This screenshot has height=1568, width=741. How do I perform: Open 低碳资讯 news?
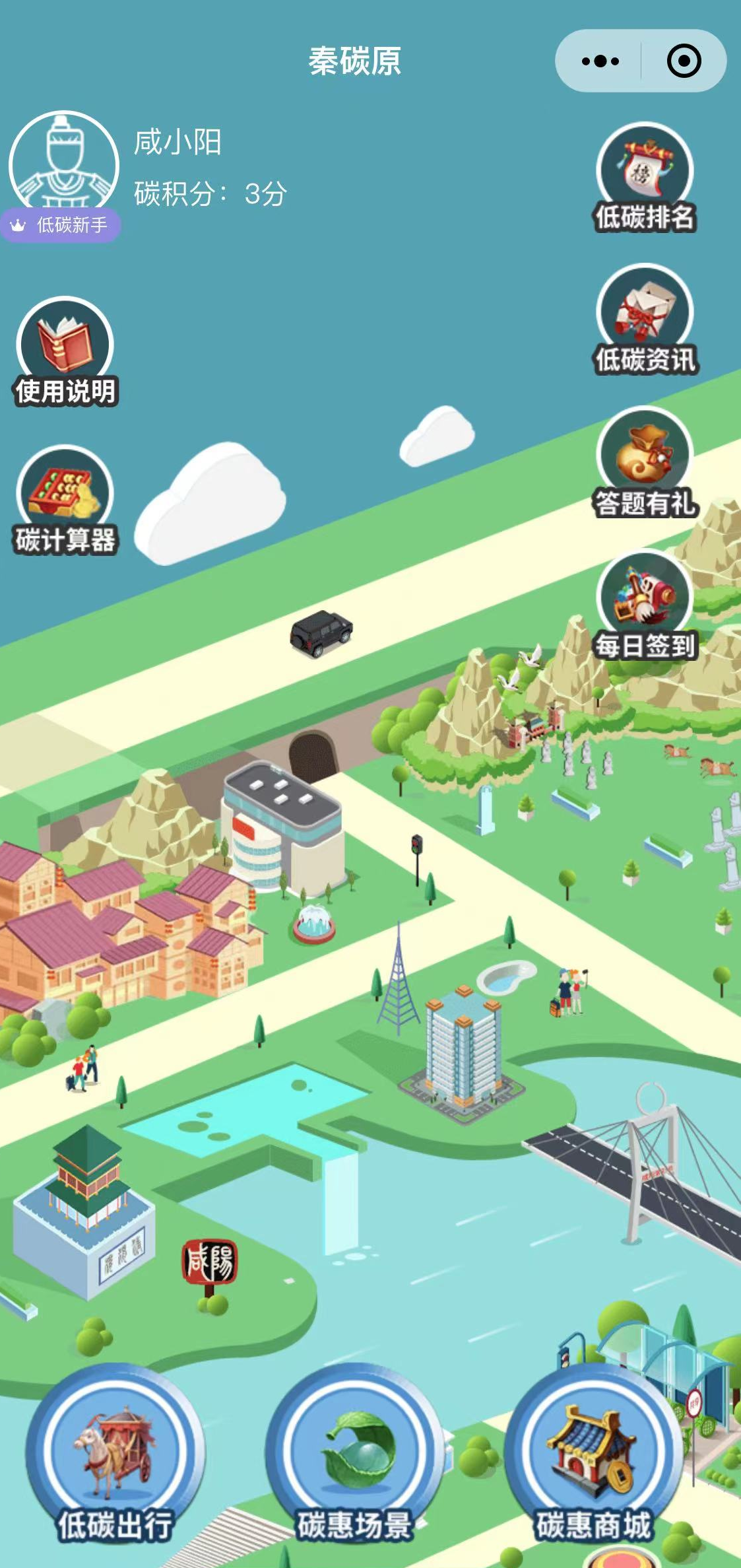tap(645, 320)
